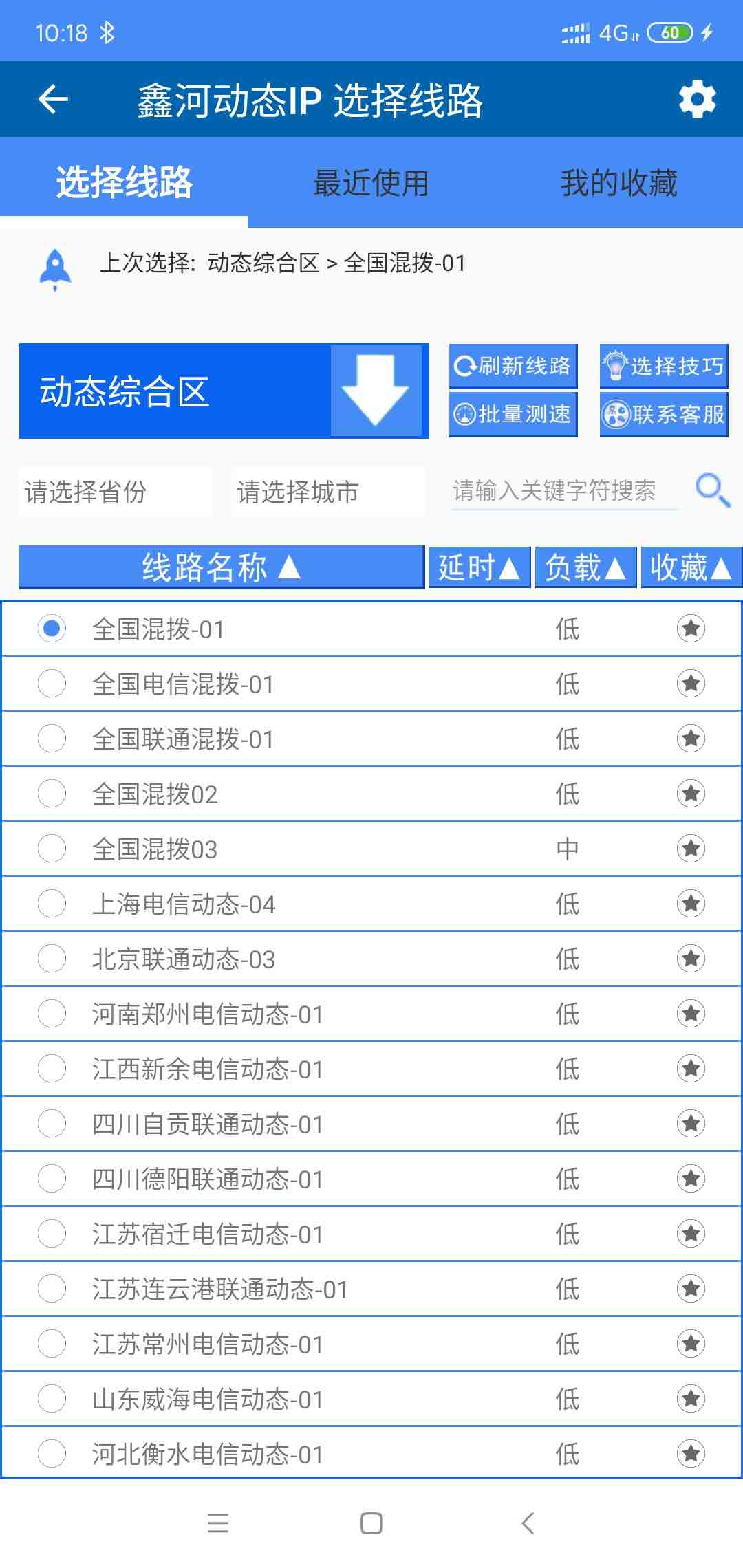This screenshot has width=743, height=1568.
Task: Favorite the 北京联通动态-03 line
Action: (x=691, y=959)
